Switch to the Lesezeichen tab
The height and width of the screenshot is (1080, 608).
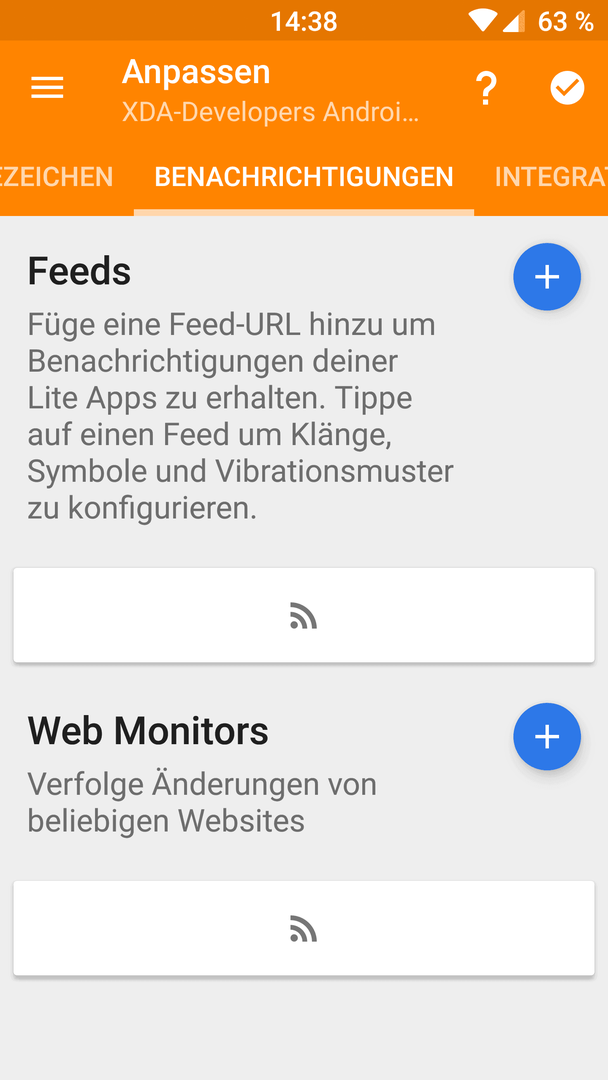[56, 177]
